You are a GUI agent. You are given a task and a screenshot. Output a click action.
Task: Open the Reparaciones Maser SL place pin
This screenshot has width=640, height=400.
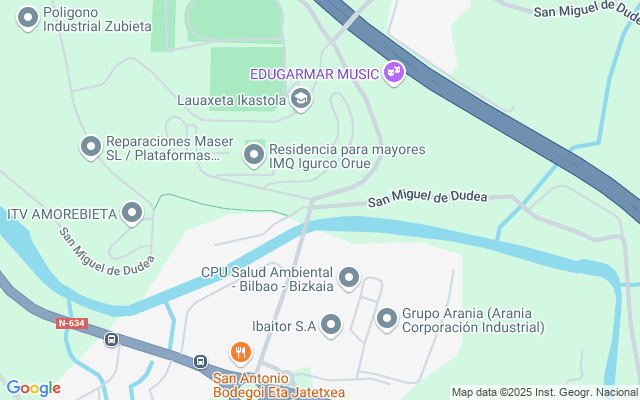click(x=91, y=147)
